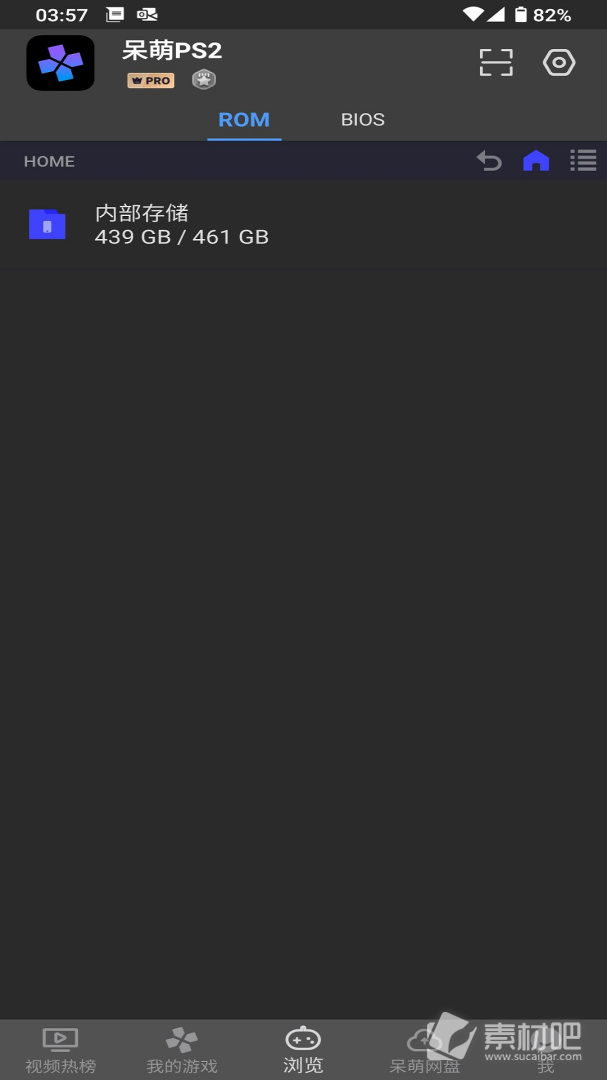This screenshot has width=607, height=1080.
Task: Switch to the BIOS tab
Action: (x=362, y=119)
